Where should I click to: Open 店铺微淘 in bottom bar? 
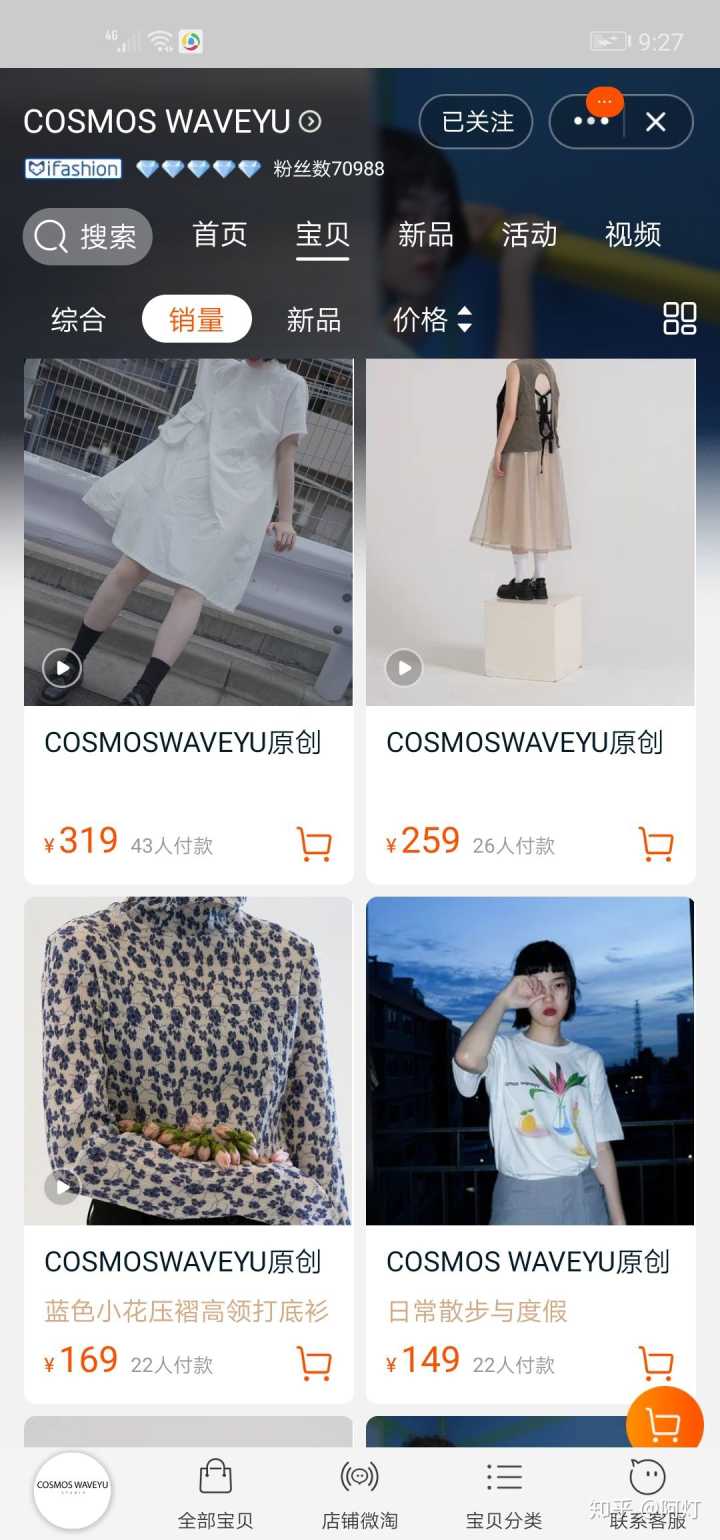[x=360, y=1492]
